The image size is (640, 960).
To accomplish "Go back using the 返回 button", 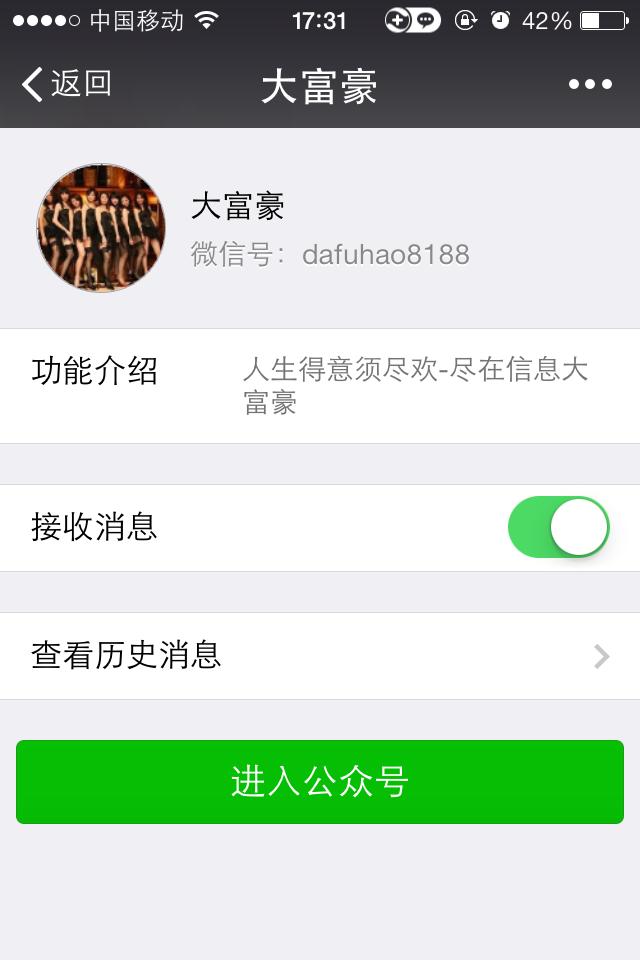I will pos(66,85).
